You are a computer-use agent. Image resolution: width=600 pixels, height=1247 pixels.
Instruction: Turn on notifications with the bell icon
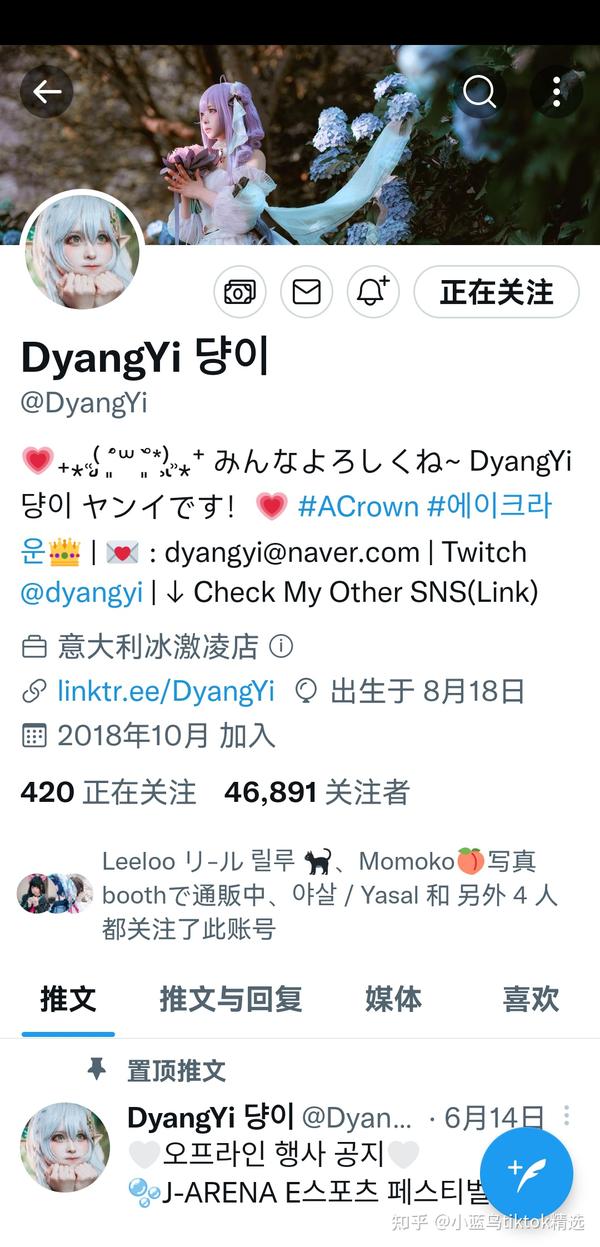(373, 292)
